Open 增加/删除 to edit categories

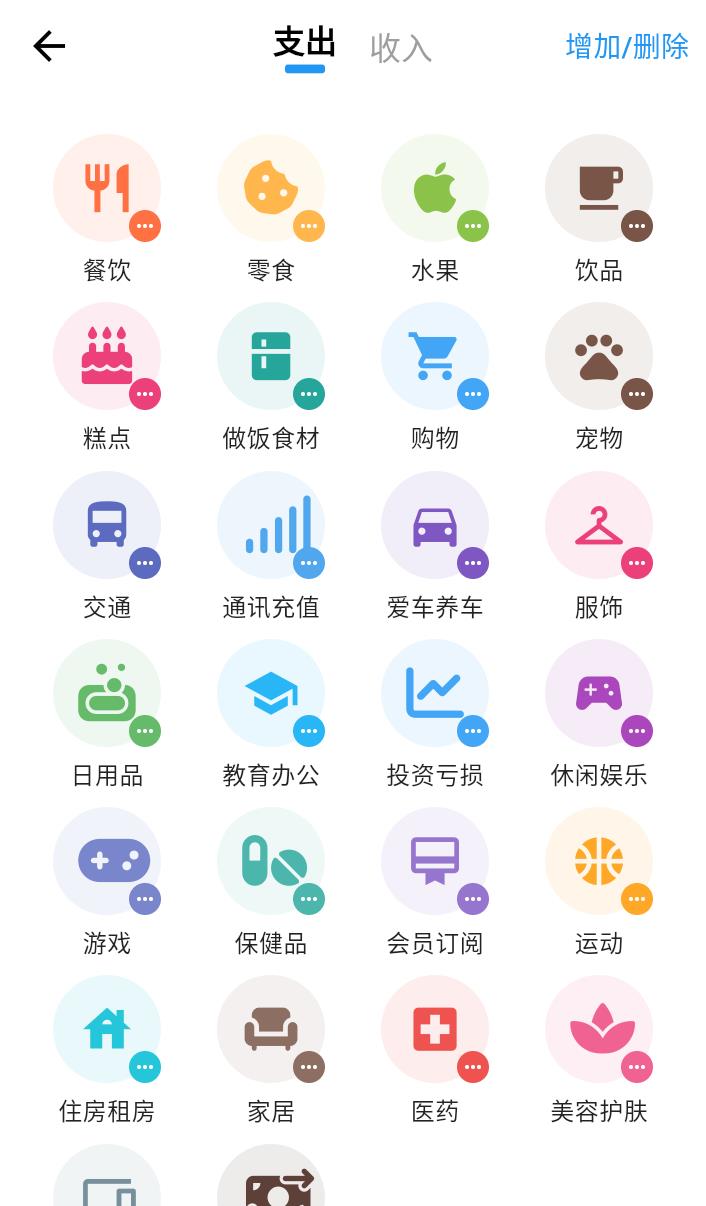pos(627,46)
